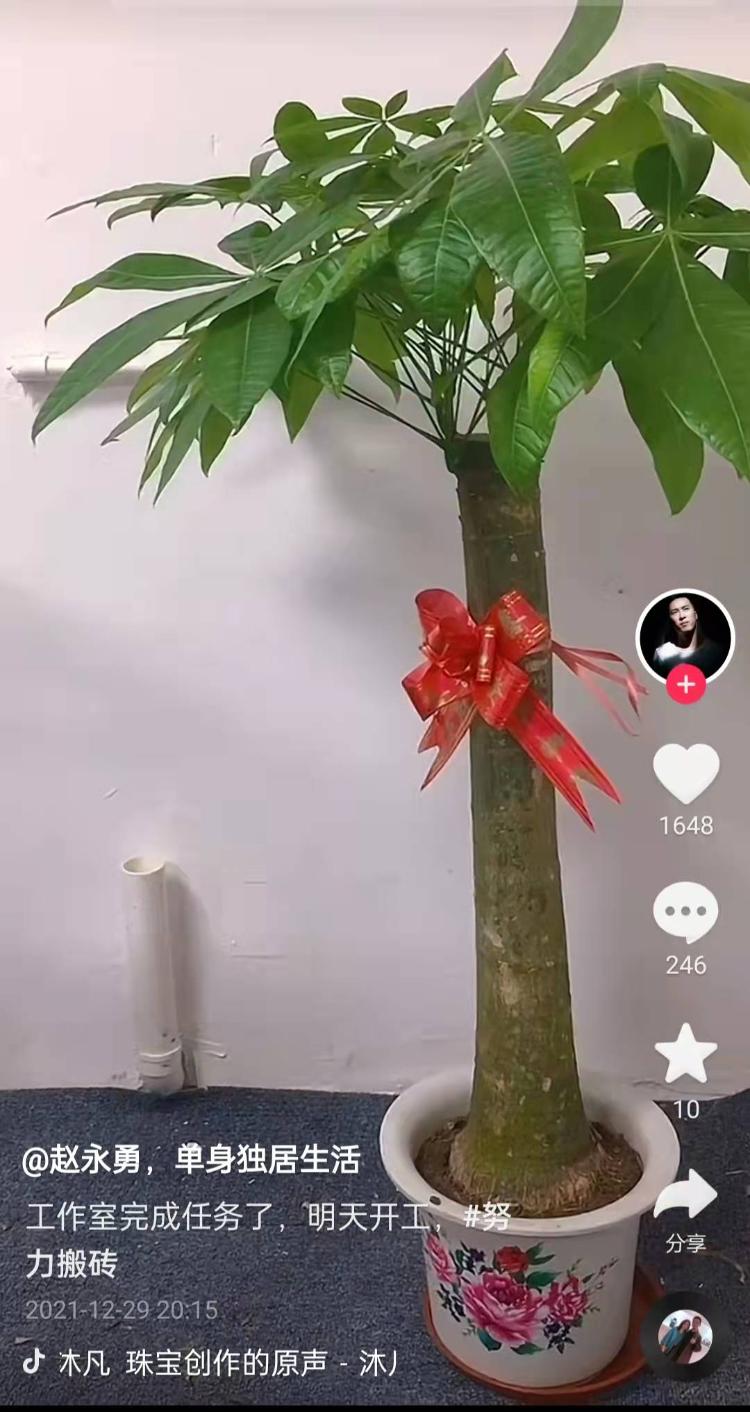Viewport: 750px width, 1412px height.
Task: Follow the creator via red plus button
Action: [x=686, y=685]
